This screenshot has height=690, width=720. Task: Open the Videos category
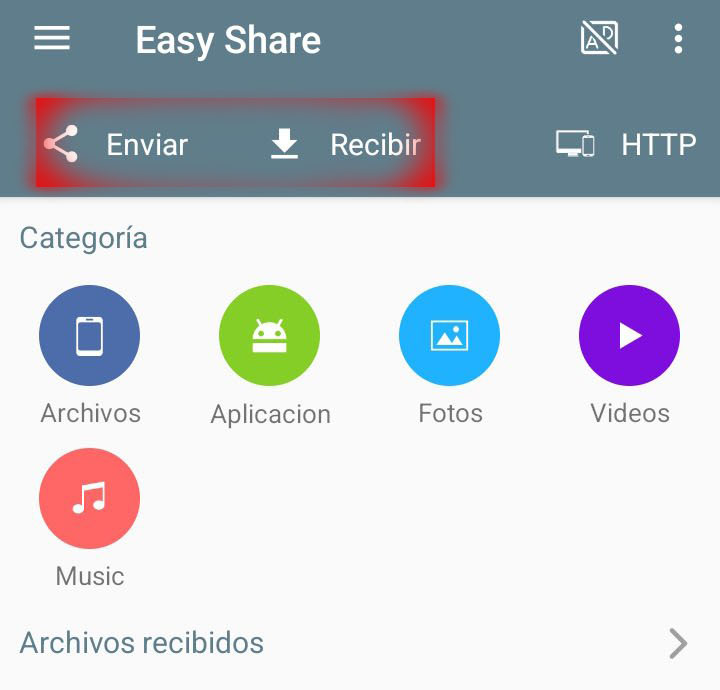629,336
